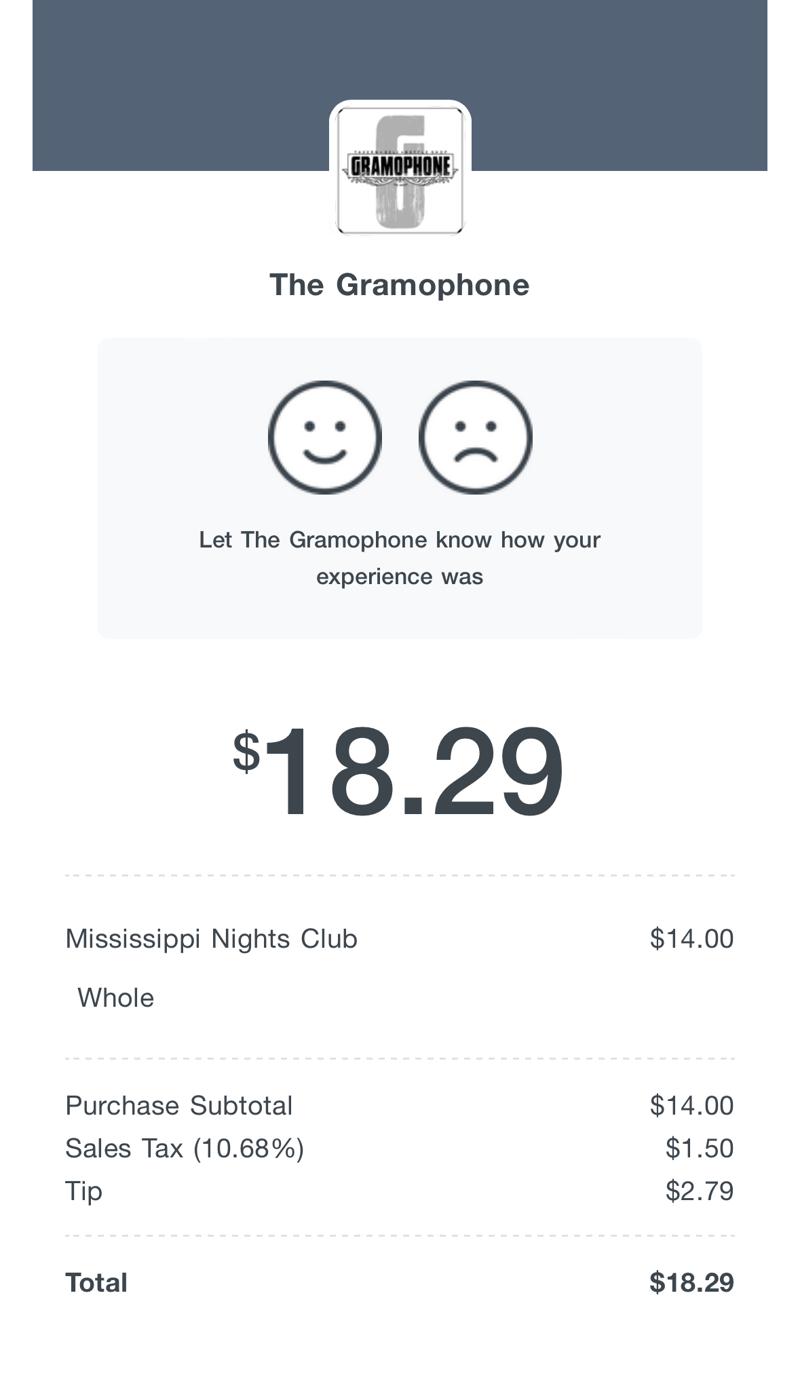Rate the experience with the frowning face
The width and height of the screenshot is (800, 1386).
pyautogui.click(x=475, y=437)
